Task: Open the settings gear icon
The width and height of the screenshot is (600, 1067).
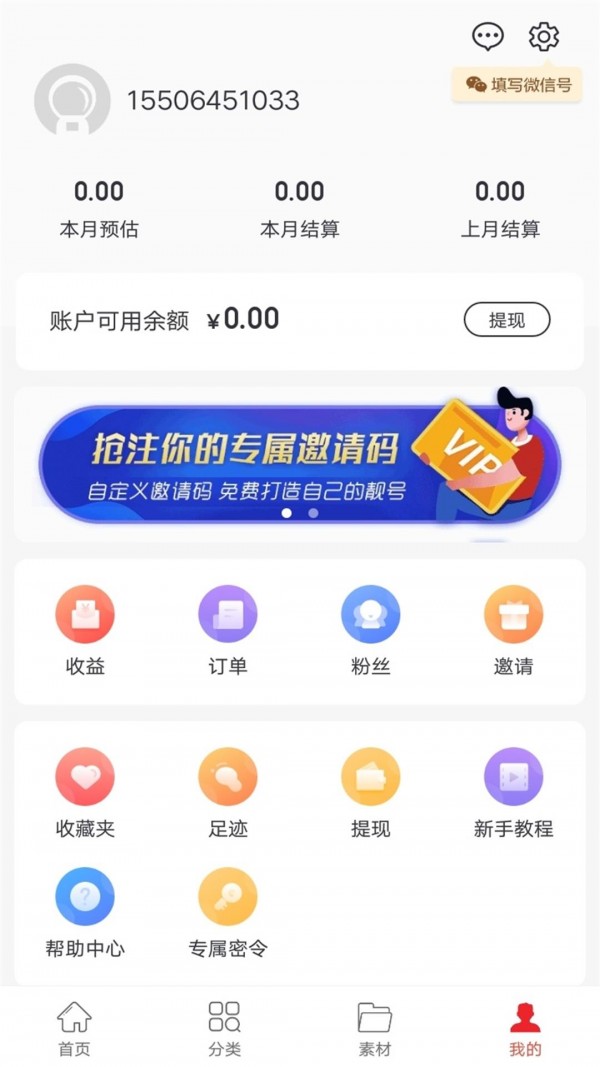Action: [543, 37]
